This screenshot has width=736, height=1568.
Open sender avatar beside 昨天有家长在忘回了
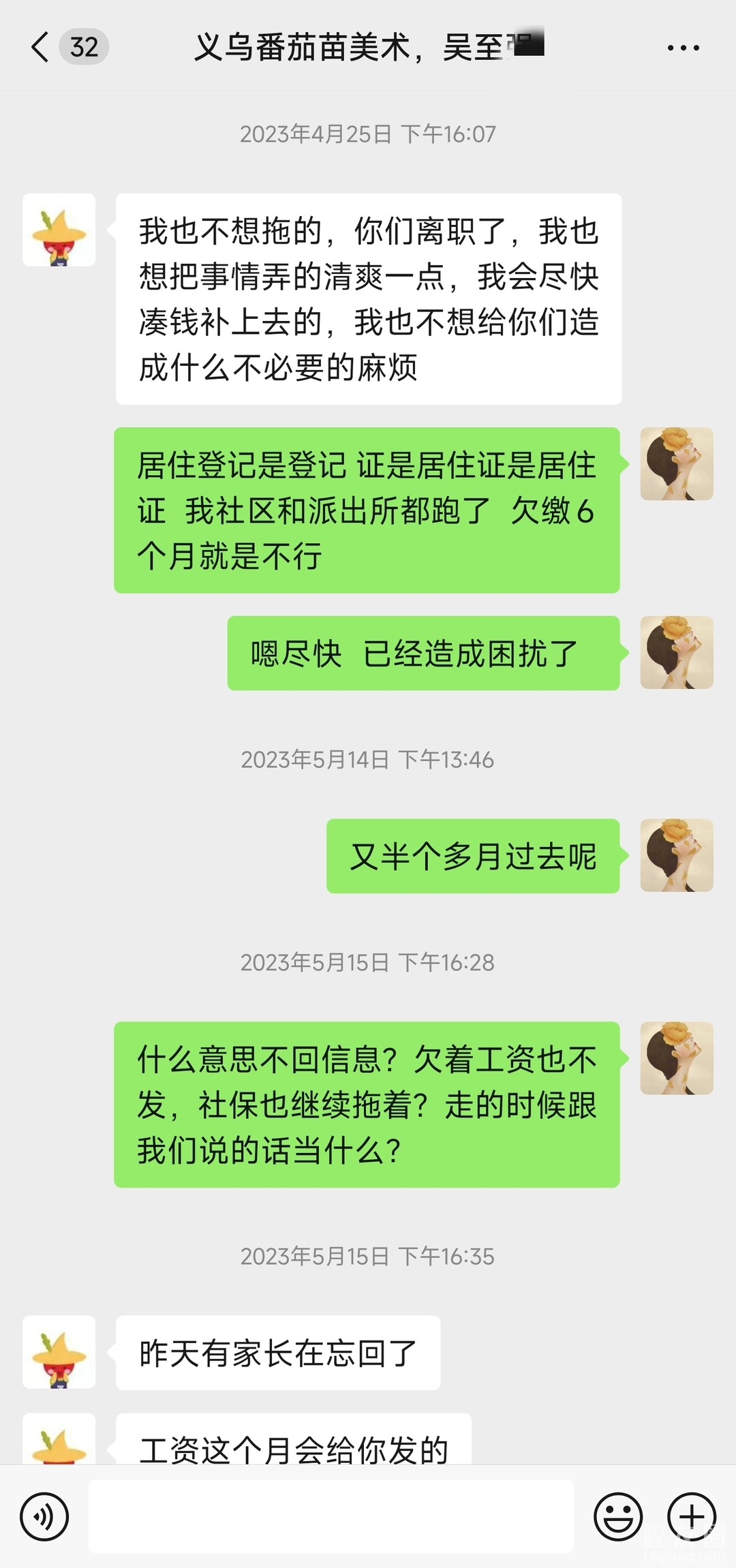pyautogui.click(x=59, y=1352)
